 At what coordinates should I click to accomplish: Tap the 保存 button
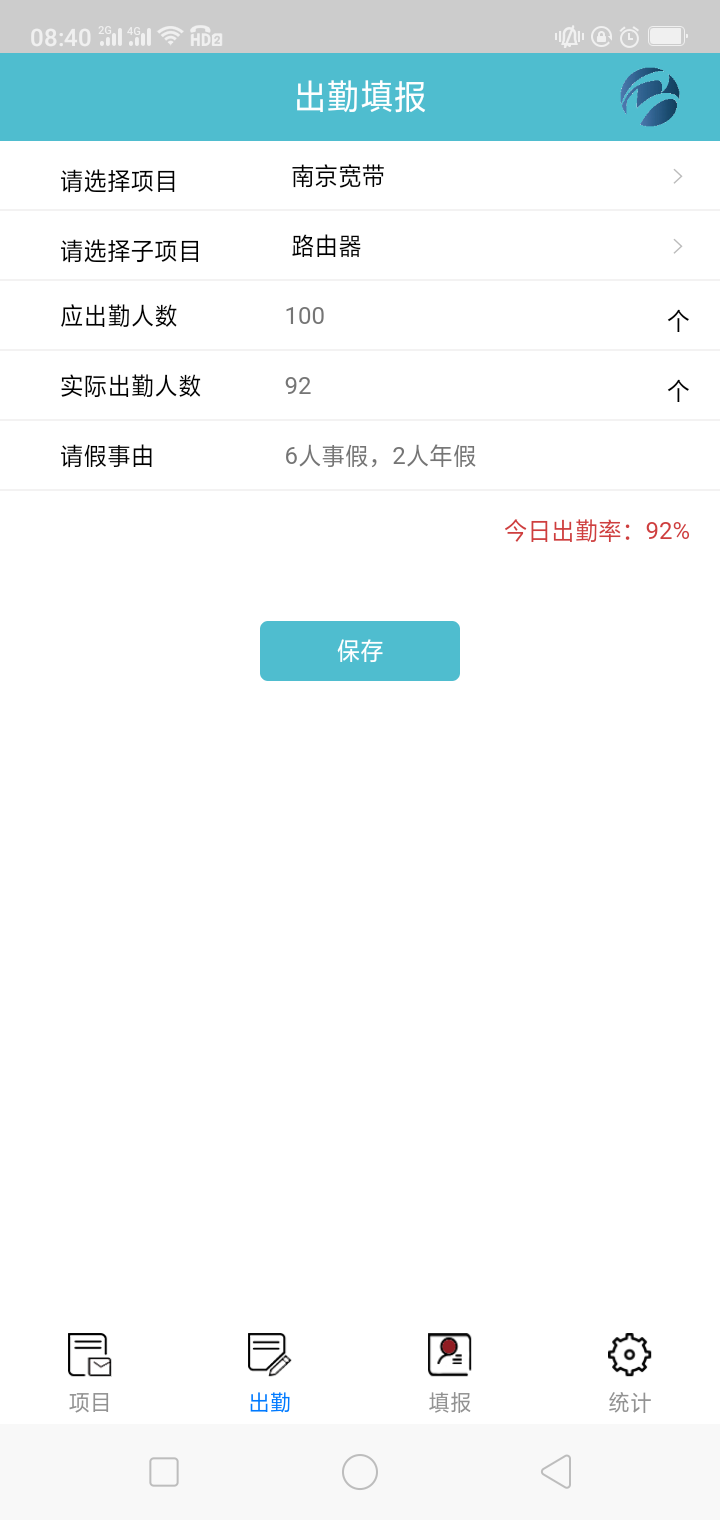(360, 651)
